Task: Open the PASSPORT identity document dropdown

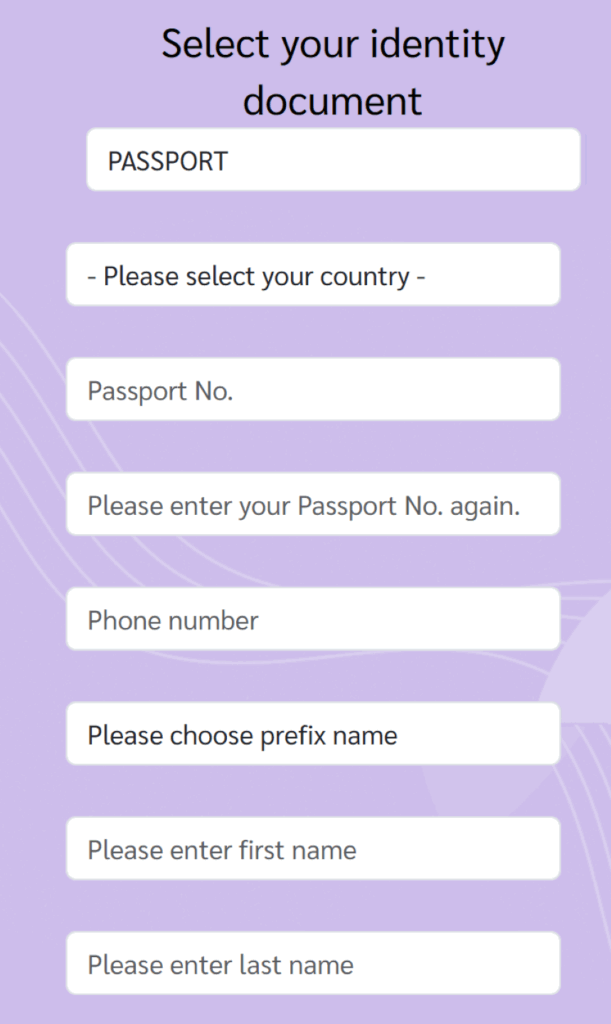Action: tap(333, 160)
